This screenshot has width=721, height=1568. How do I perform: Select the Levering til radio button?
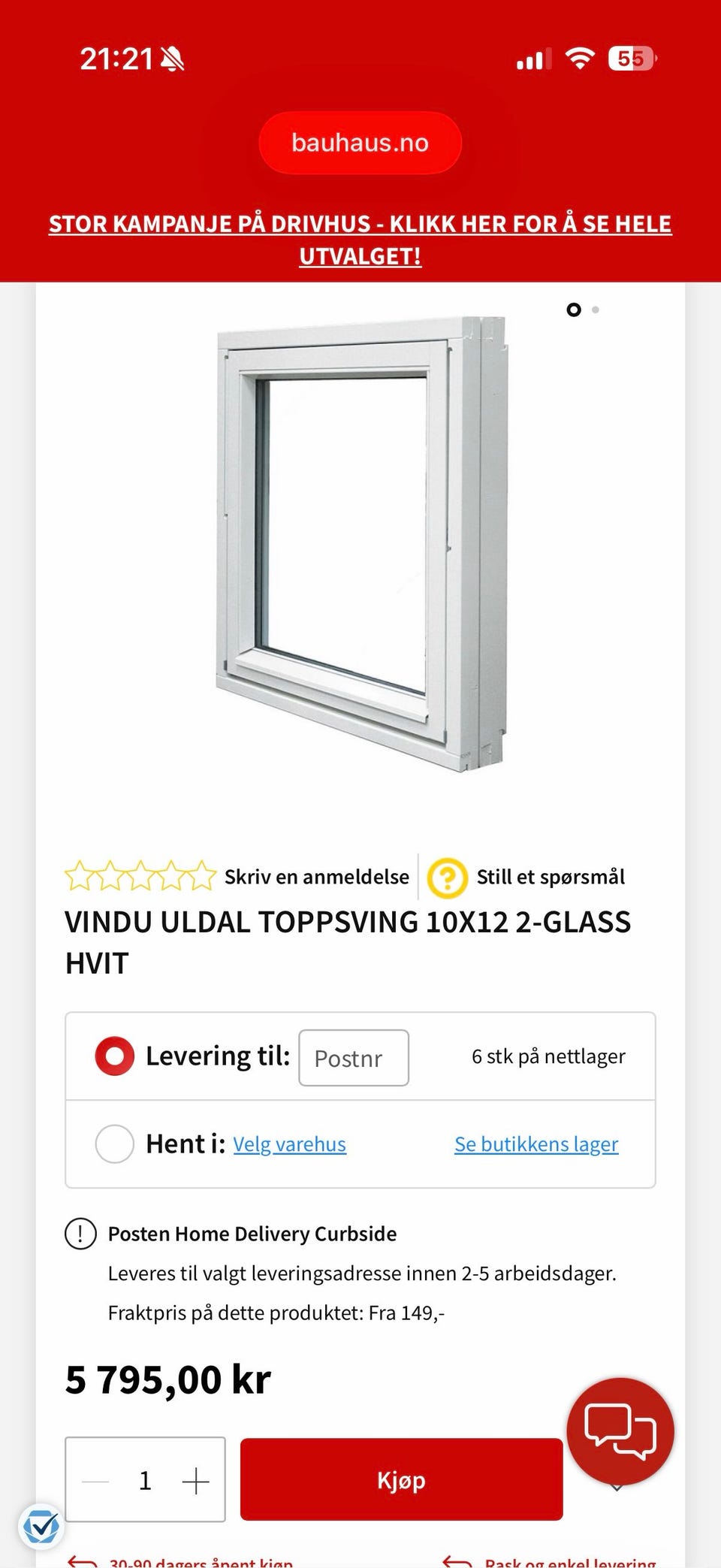click(x=114, y=1055)
